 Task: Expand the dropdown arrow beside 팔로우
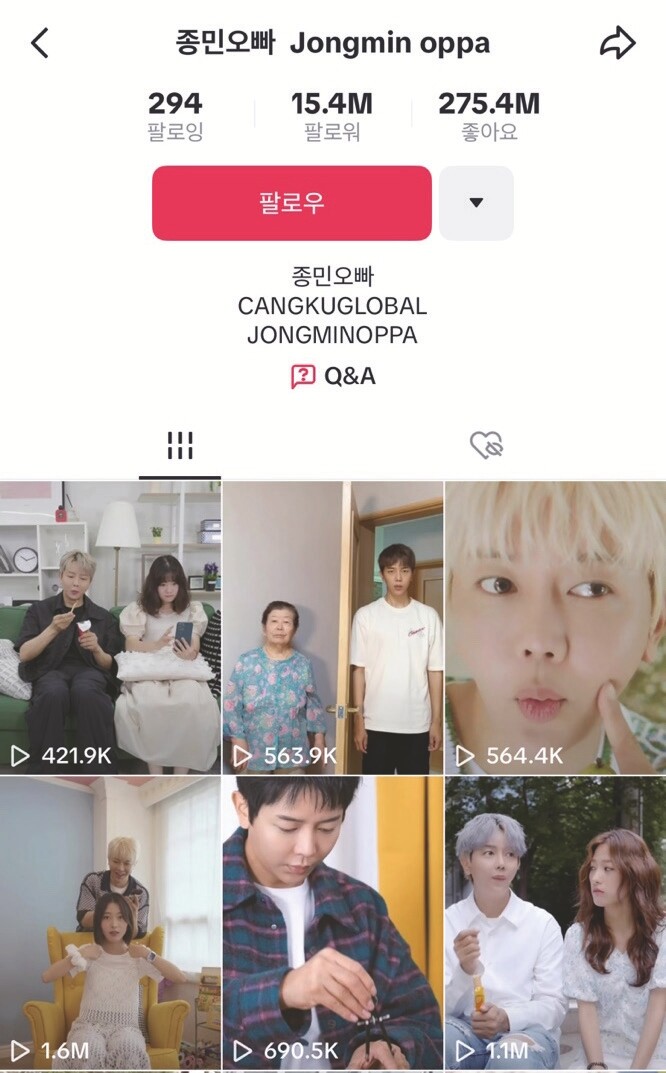[x=476, y=203]
